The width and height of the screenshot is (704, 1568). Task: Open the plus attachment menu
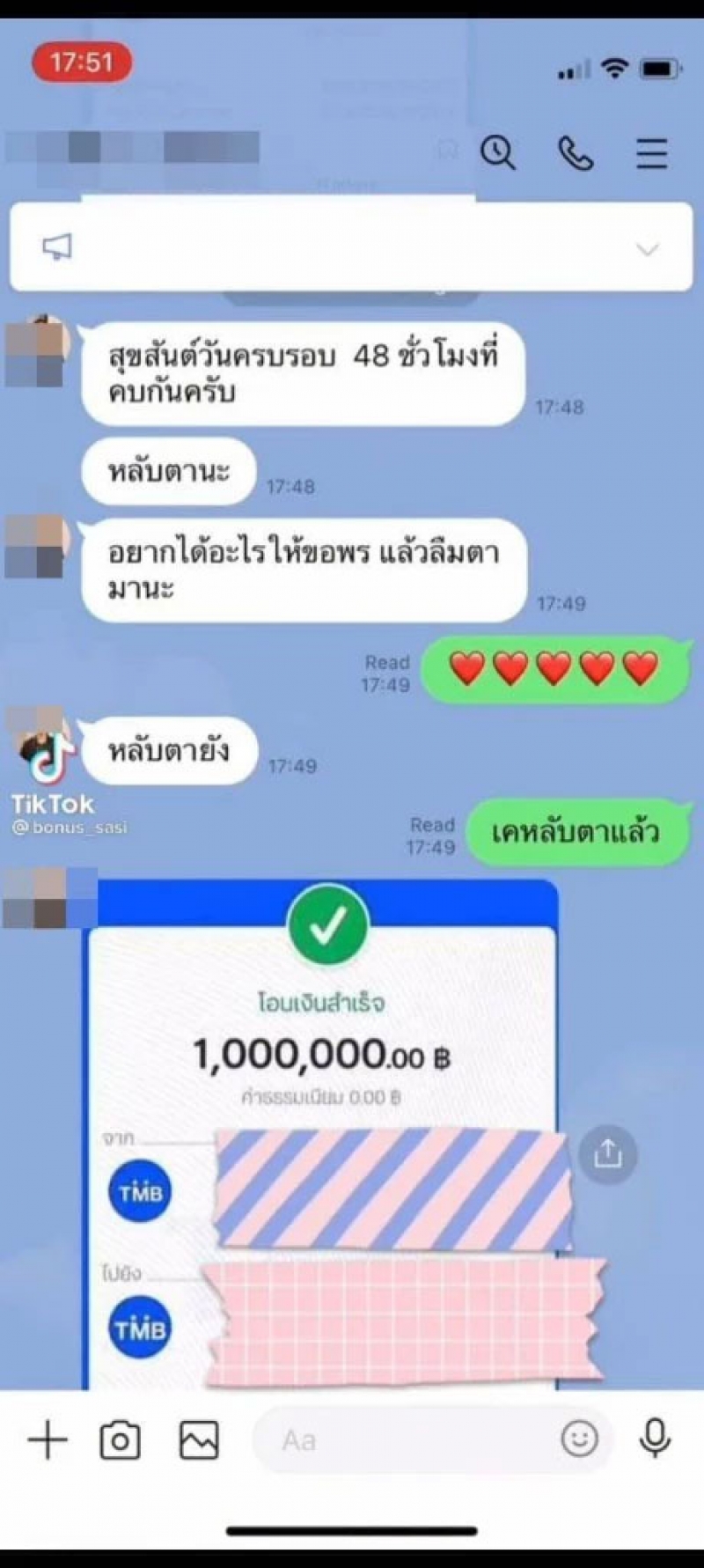(x=48, y=1440)
